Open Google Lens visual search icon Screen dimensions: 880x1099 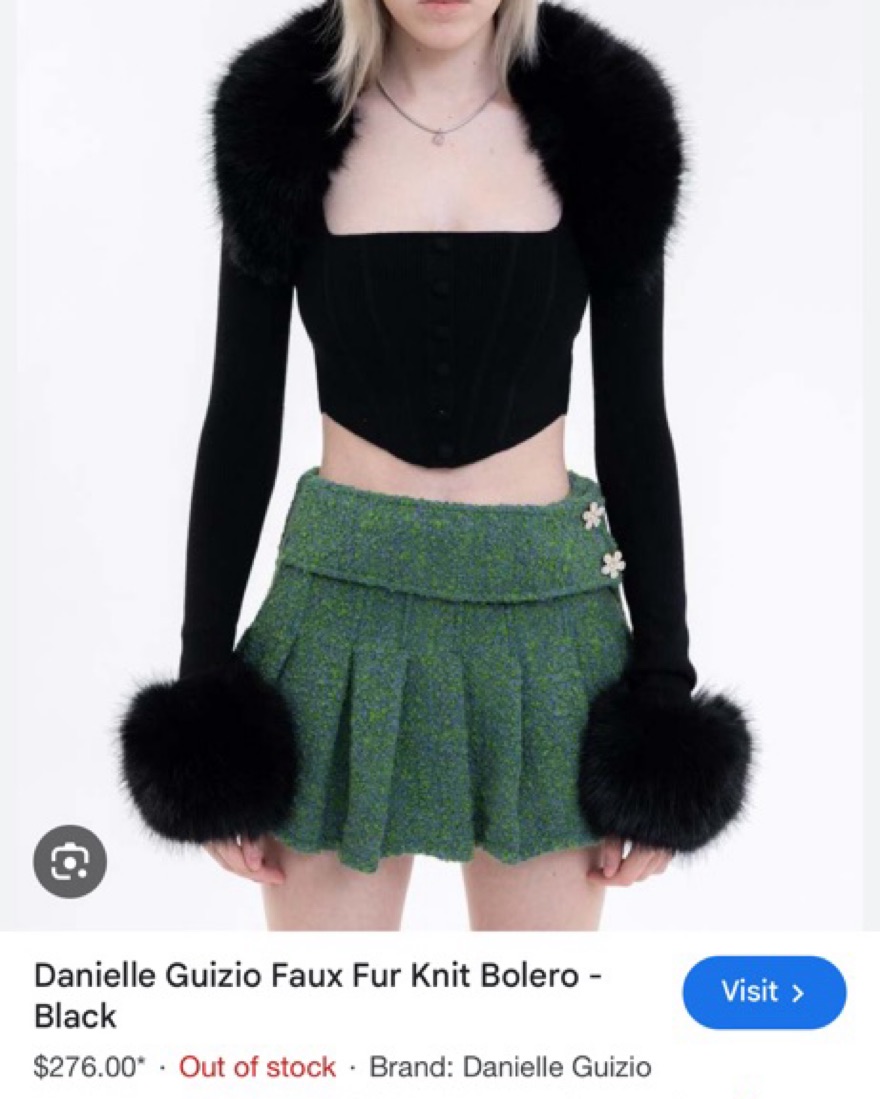[70, 861]
